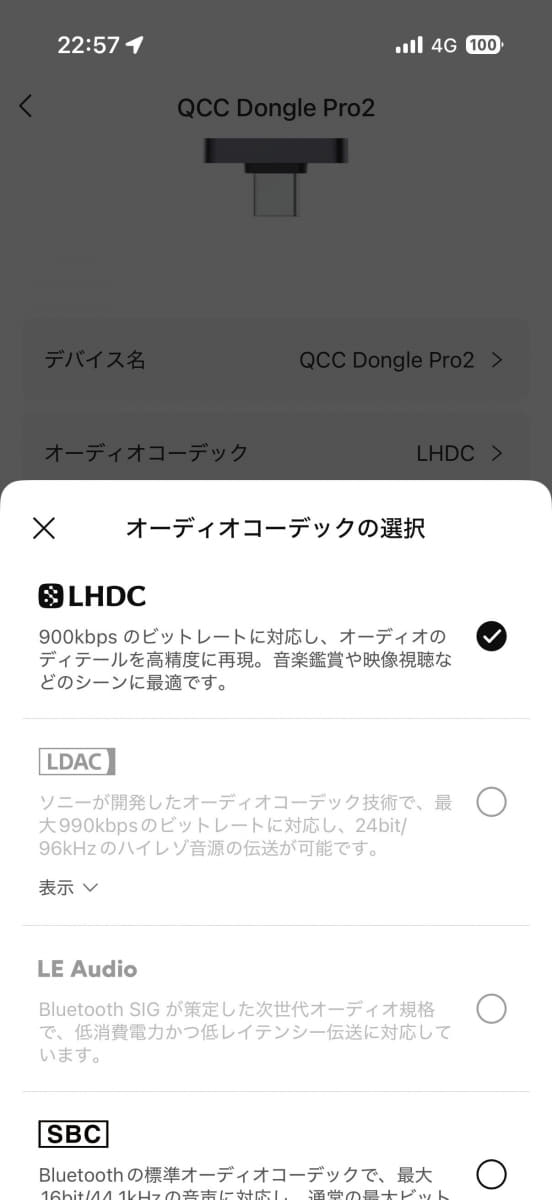Select the LHDC codec radio button
Screen dimensions: 552x1200
point(491,636)
